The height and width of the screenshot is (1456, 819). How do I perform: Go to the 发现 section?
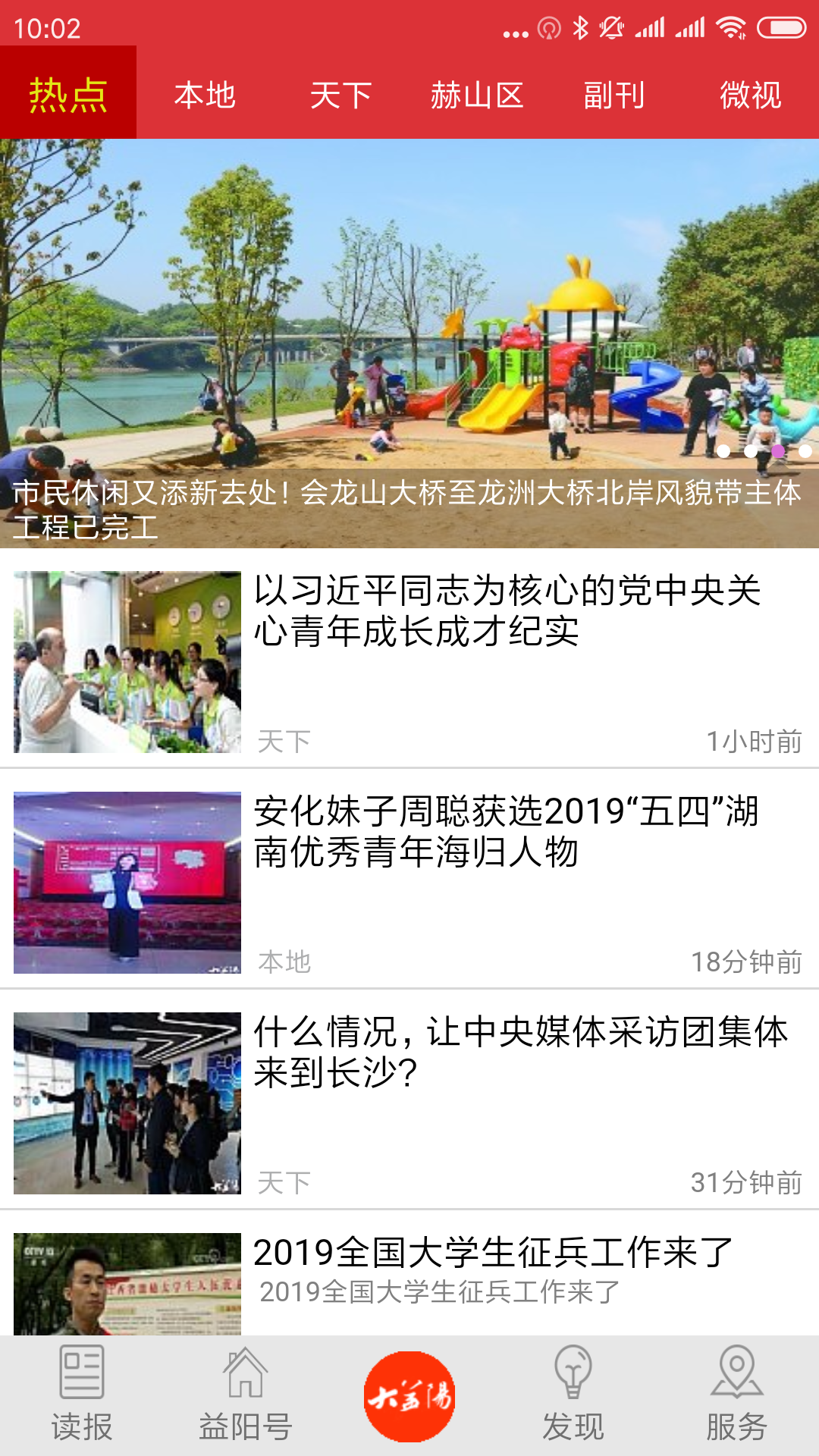(x=573, y=1395)
